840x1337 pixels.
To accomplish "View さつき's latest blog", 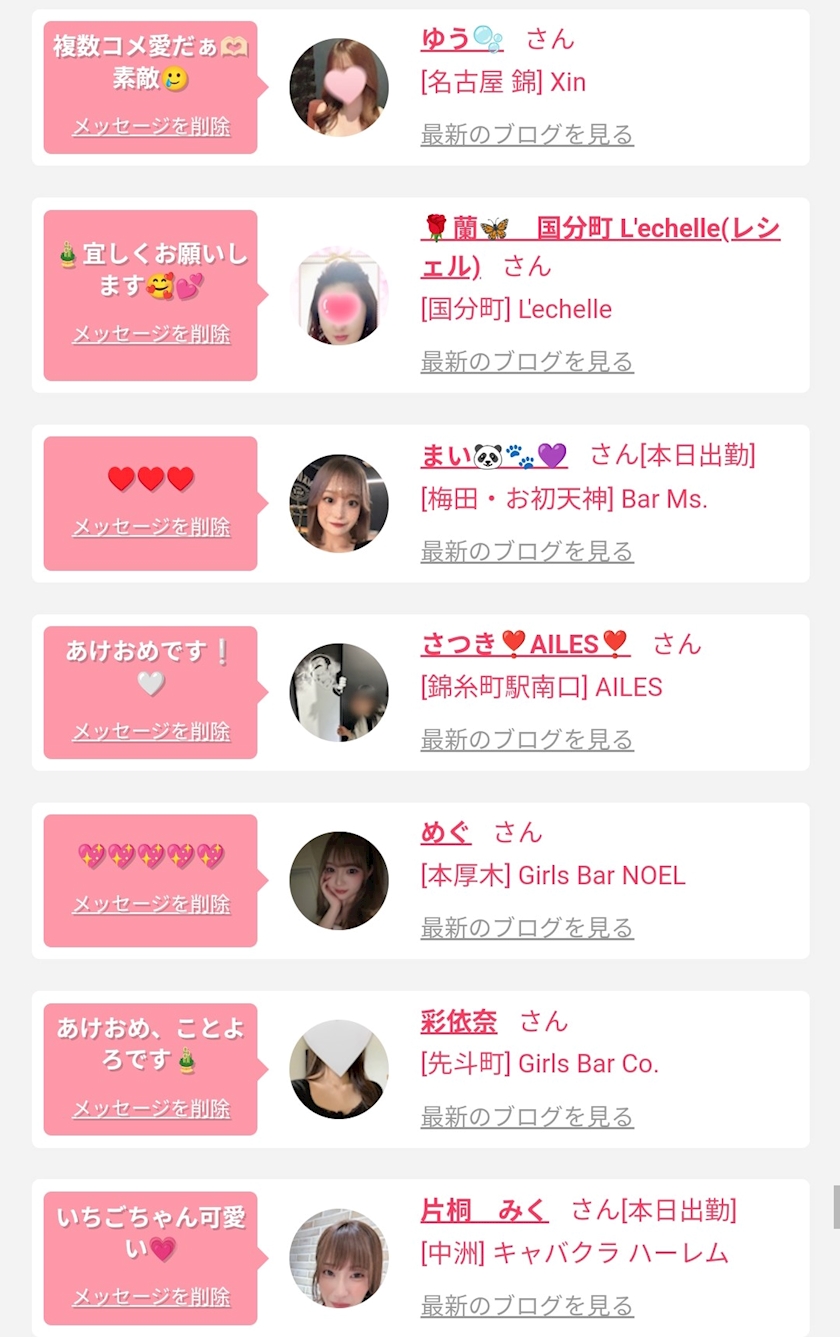I will pyautogui.click(x=527, y=739).
